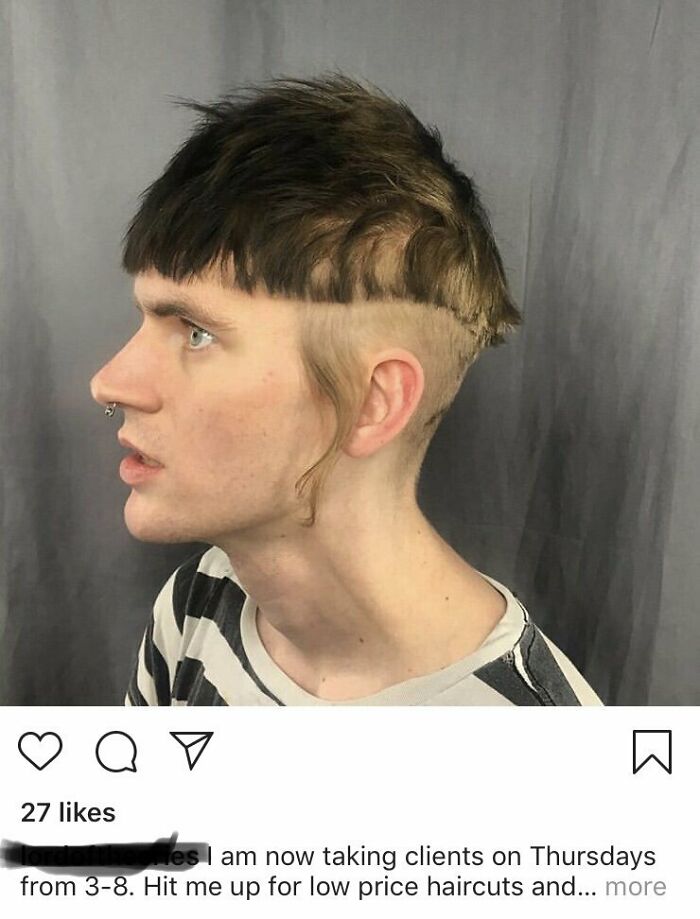Like the haircut post with heart icon
Screen dimensions: 700x919
40,751
